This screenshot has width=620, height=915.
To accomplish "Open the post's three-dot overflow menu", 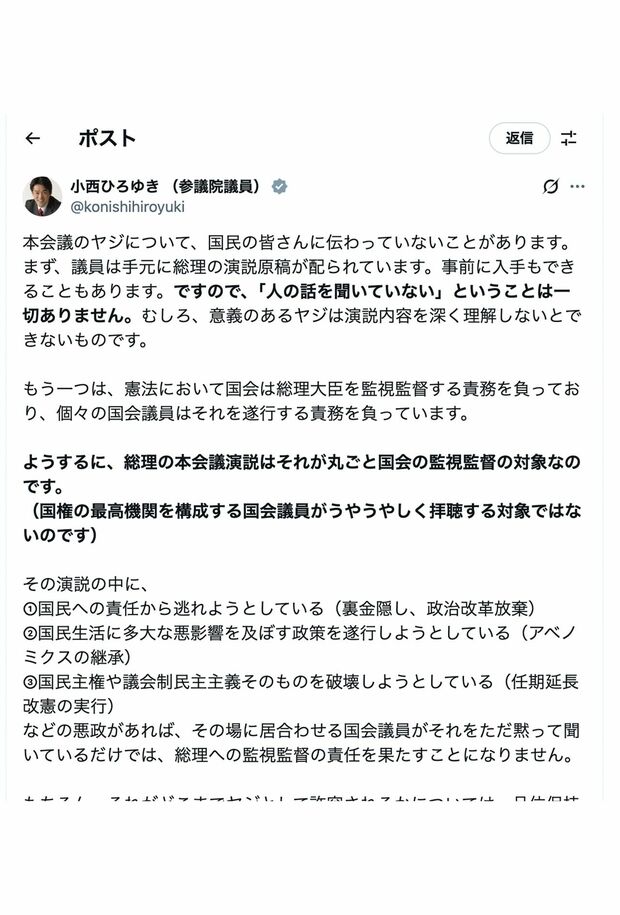I will [578, 187].
